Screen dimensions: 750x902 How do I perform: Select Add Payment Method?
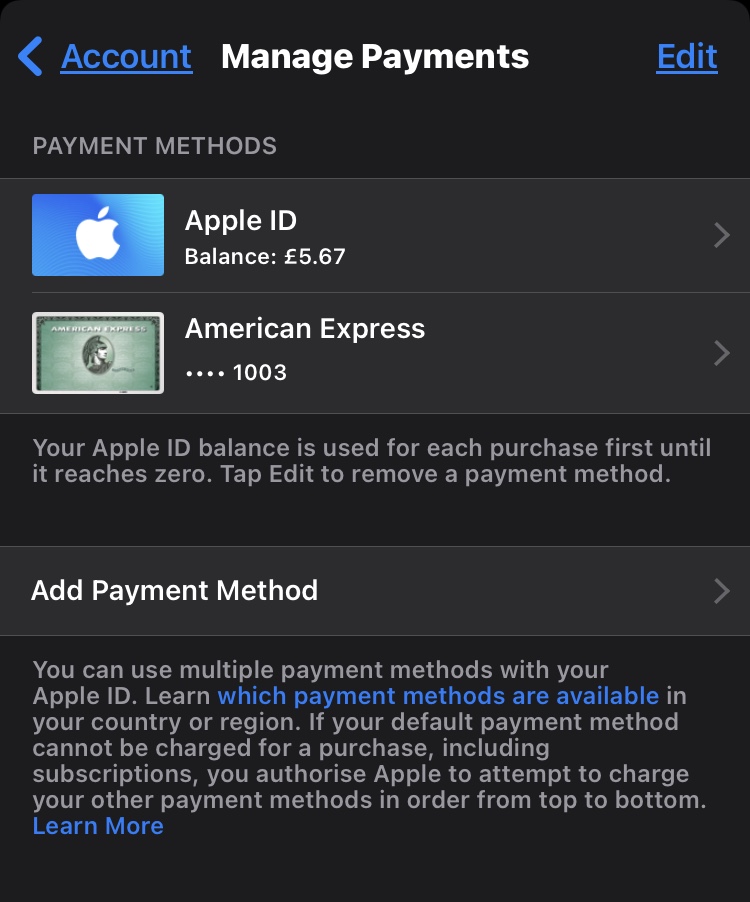pos(375,591)
